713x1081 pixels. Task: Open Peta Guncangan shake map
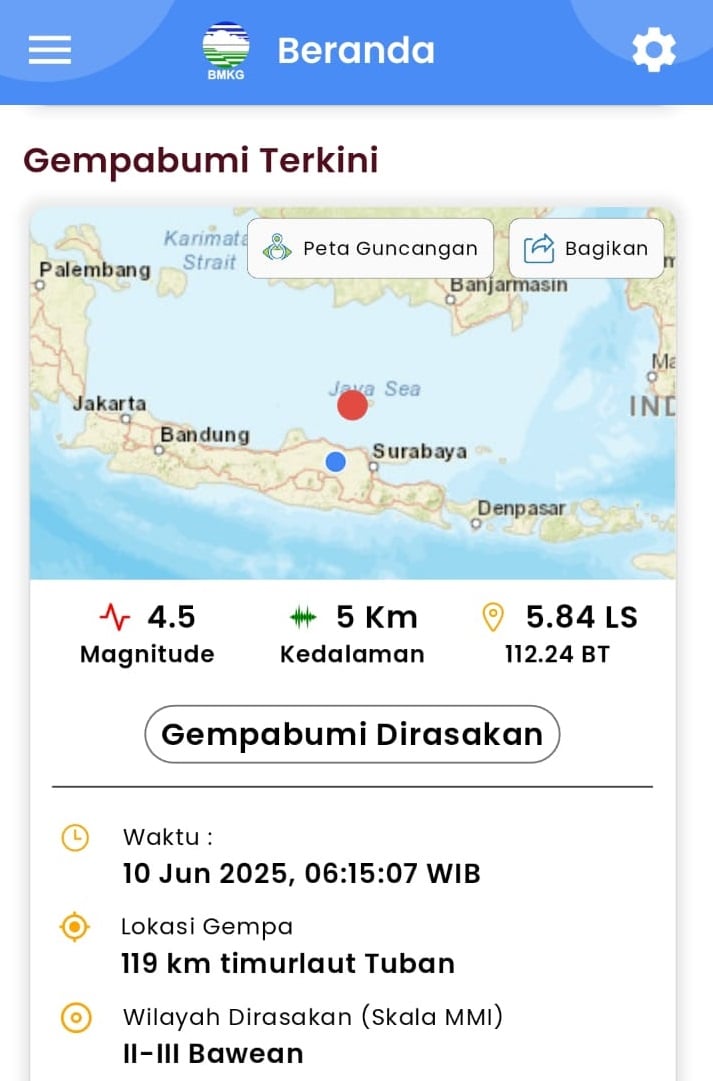pos(370,248)
